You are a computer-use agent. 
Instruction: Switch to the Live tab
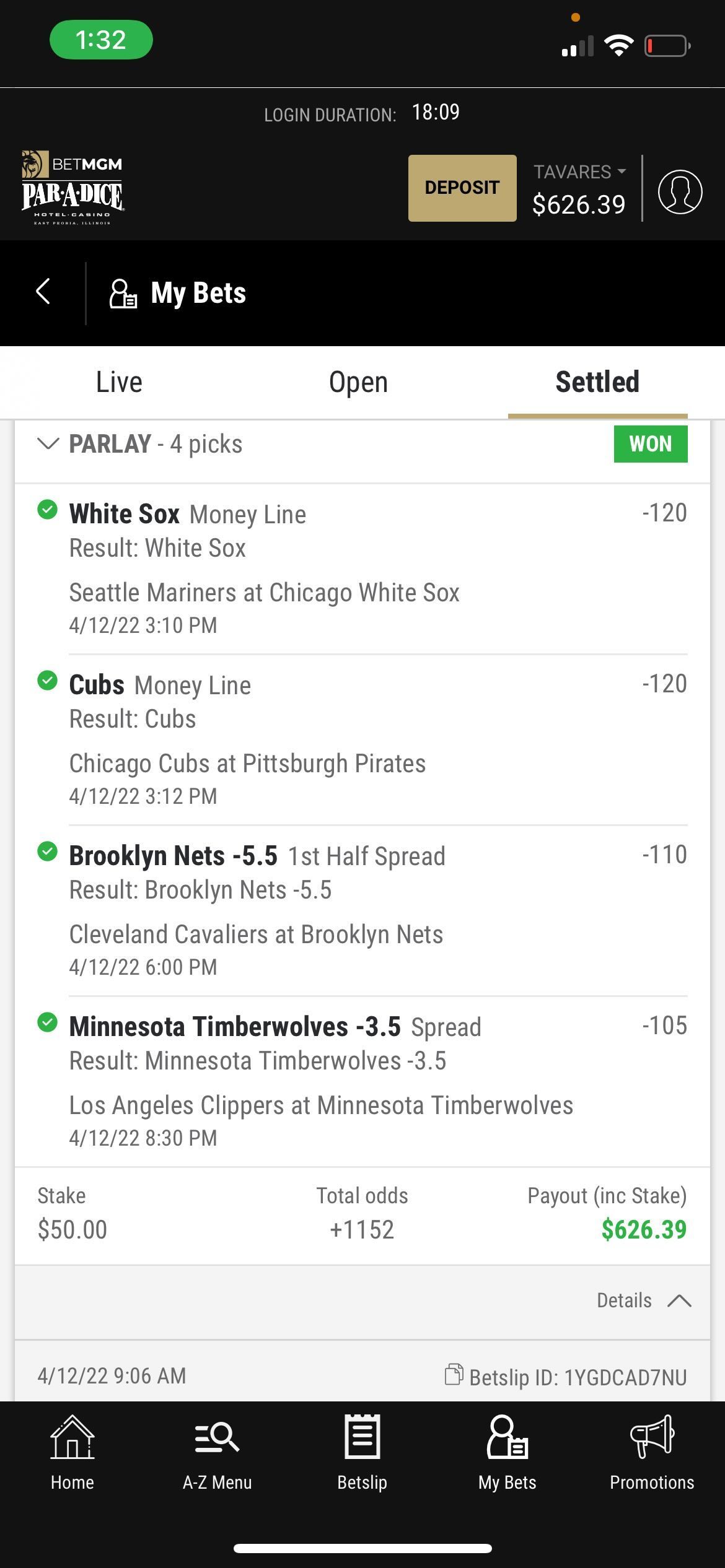[120, 382]
